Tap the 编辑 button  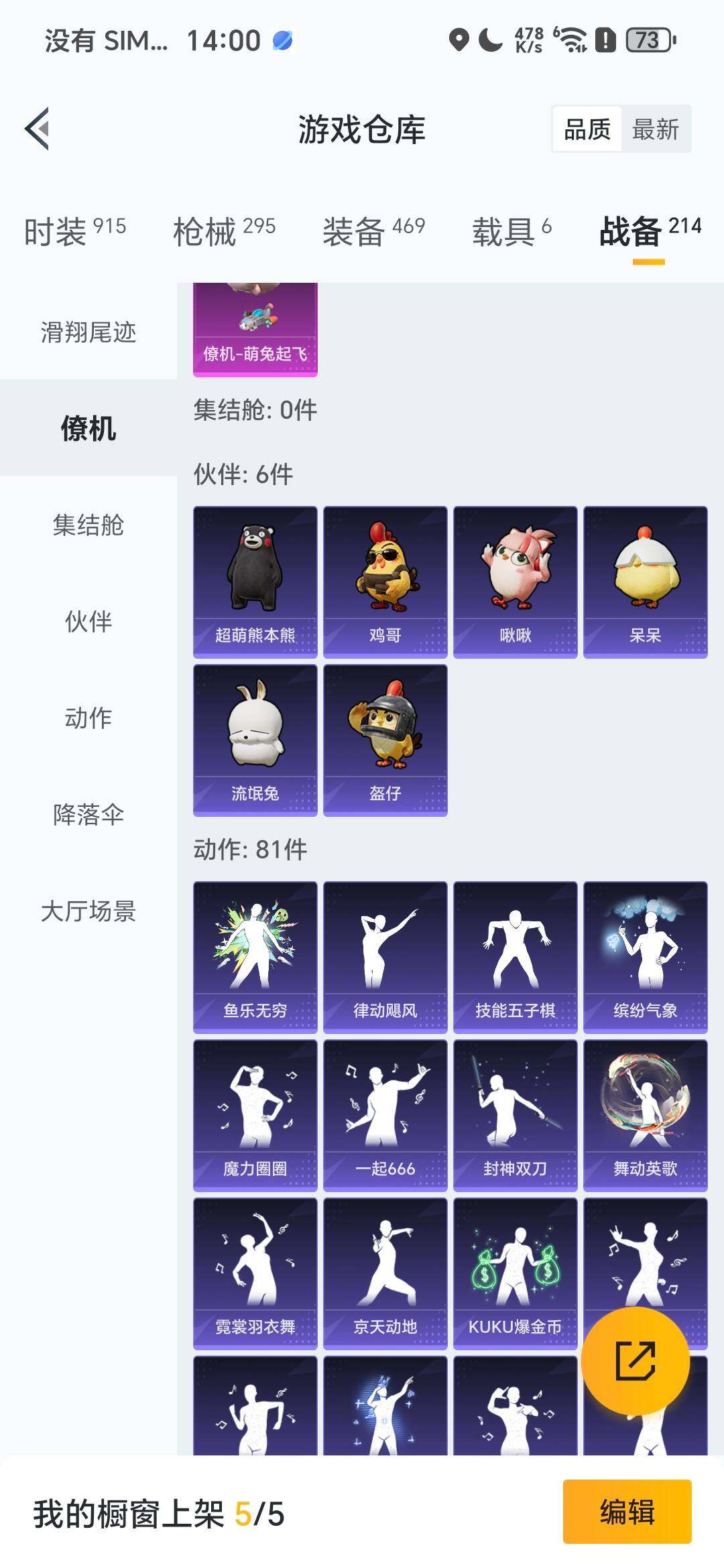point(627,1512)
